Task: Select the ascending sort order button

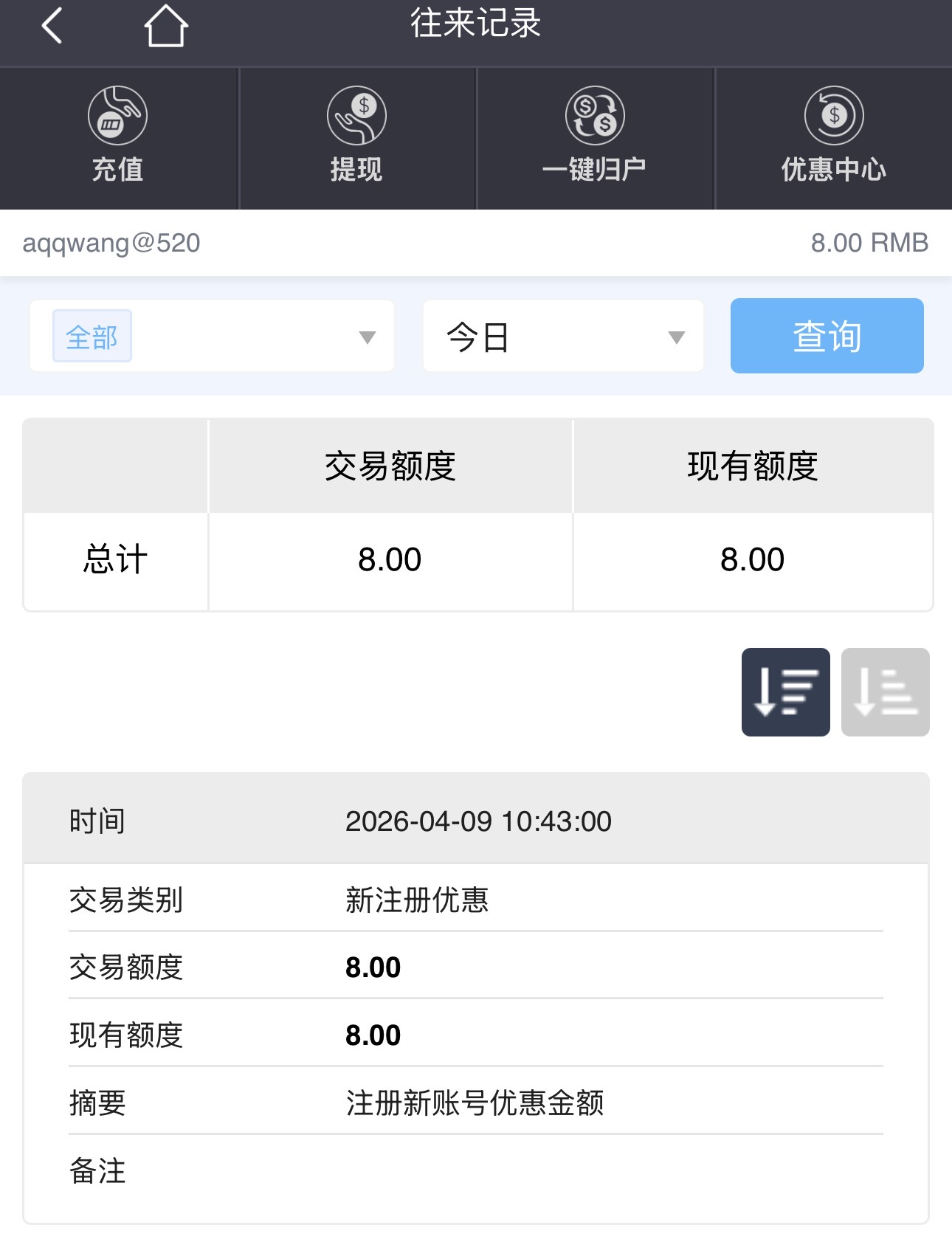Action: (x=885, y=692)
